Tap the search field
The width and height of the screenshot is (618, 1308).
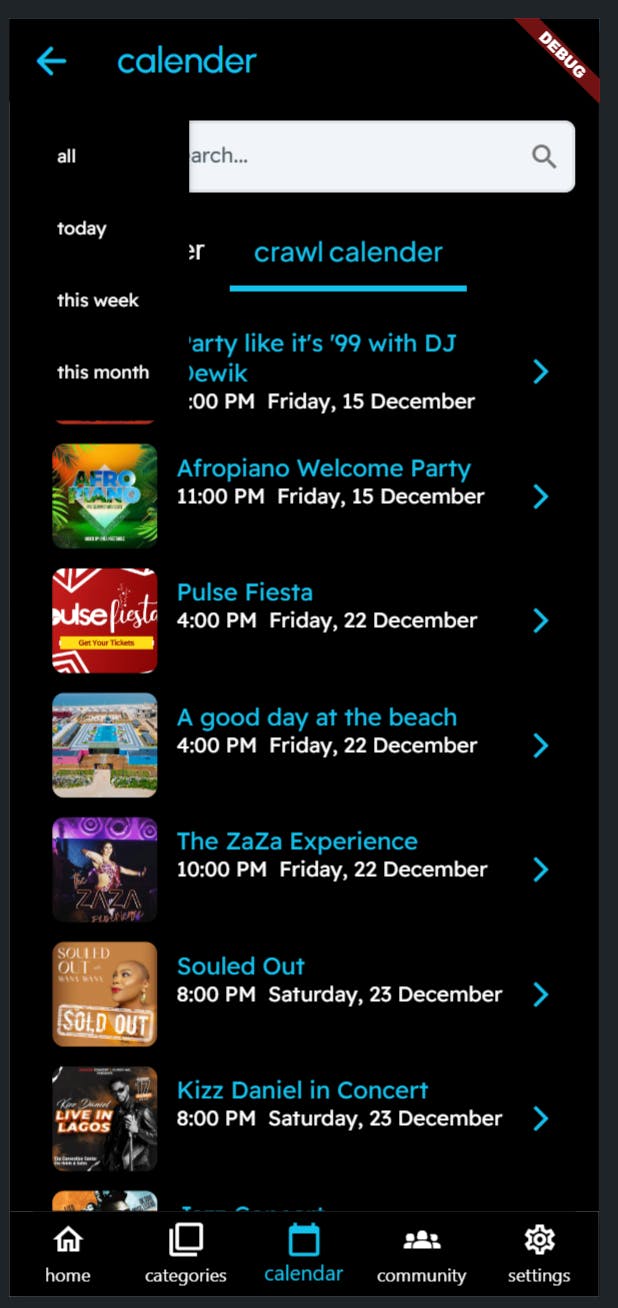tap(360, 156)
